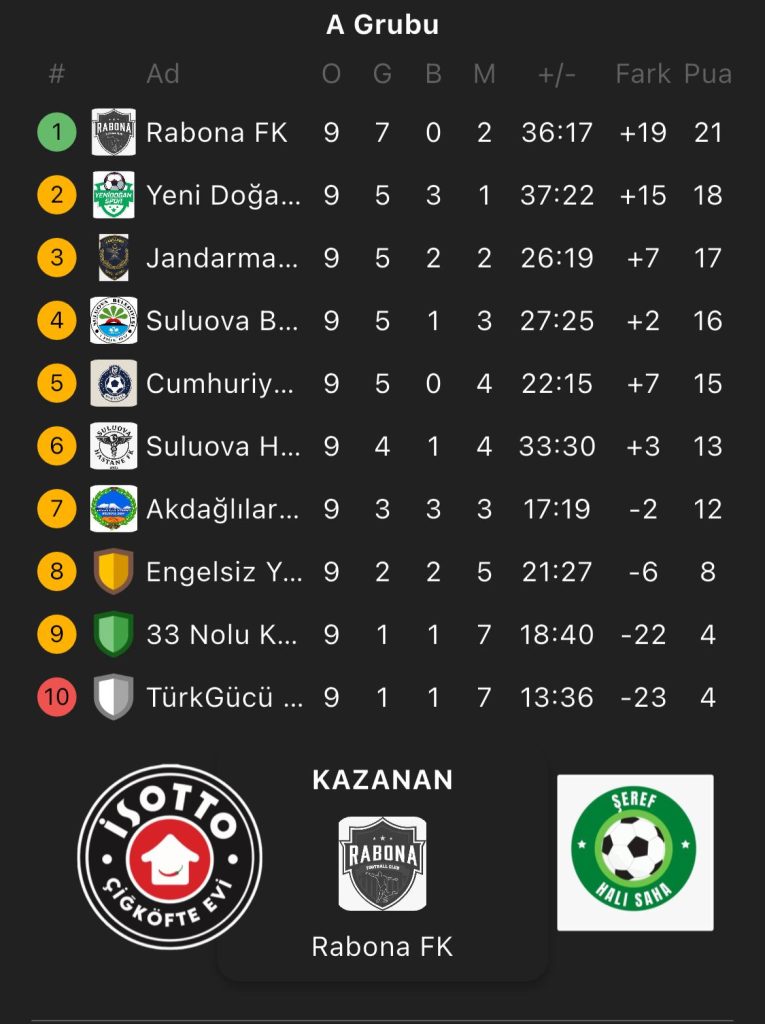Open the Kazanan Rabona FK card
Viewport: 765px width, 1024px height.
point(382,865)
